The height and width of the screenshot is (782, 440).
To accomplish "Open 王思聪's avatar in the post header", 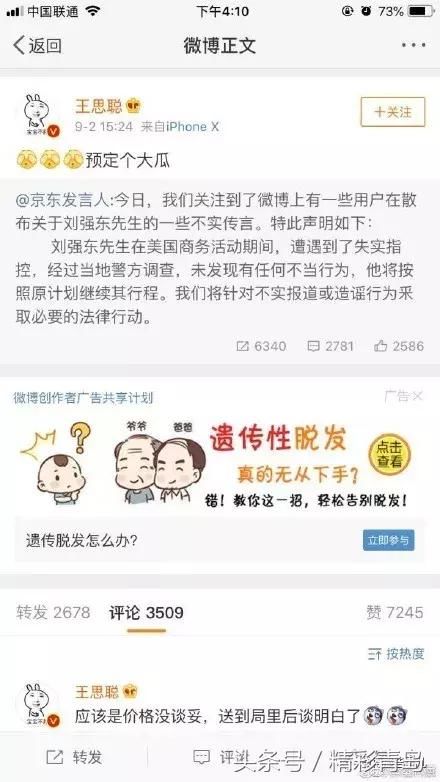I will [x=41, y=116].
